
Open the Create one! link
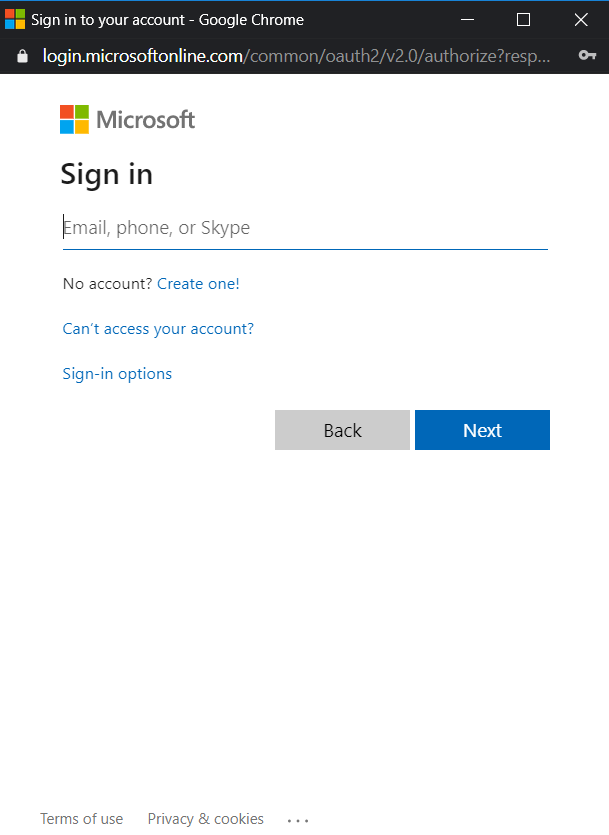point(198,284)
